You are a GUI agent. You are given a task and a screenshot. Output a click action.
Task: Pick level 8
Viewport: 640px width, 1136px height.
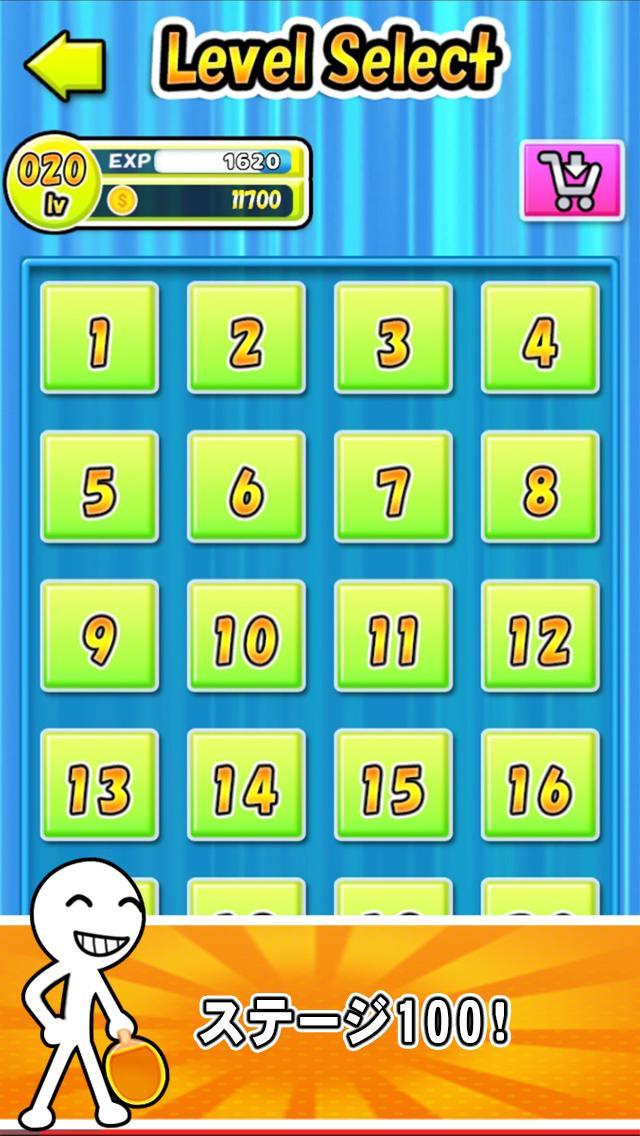pyautogui.click(x=540, y=488)
